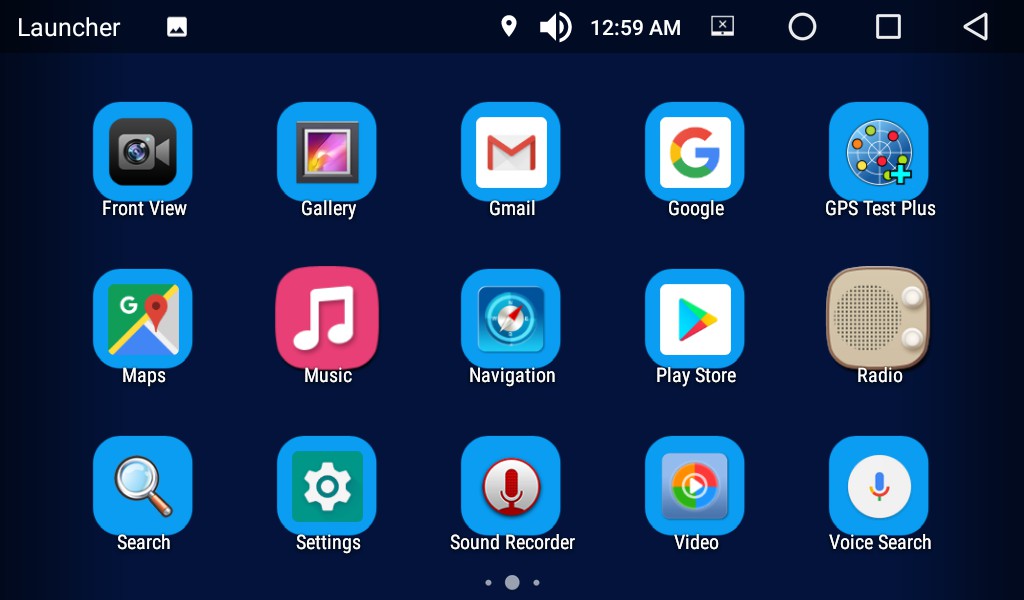Open Maps
The image size is (1024, 600).
point(143,319)
